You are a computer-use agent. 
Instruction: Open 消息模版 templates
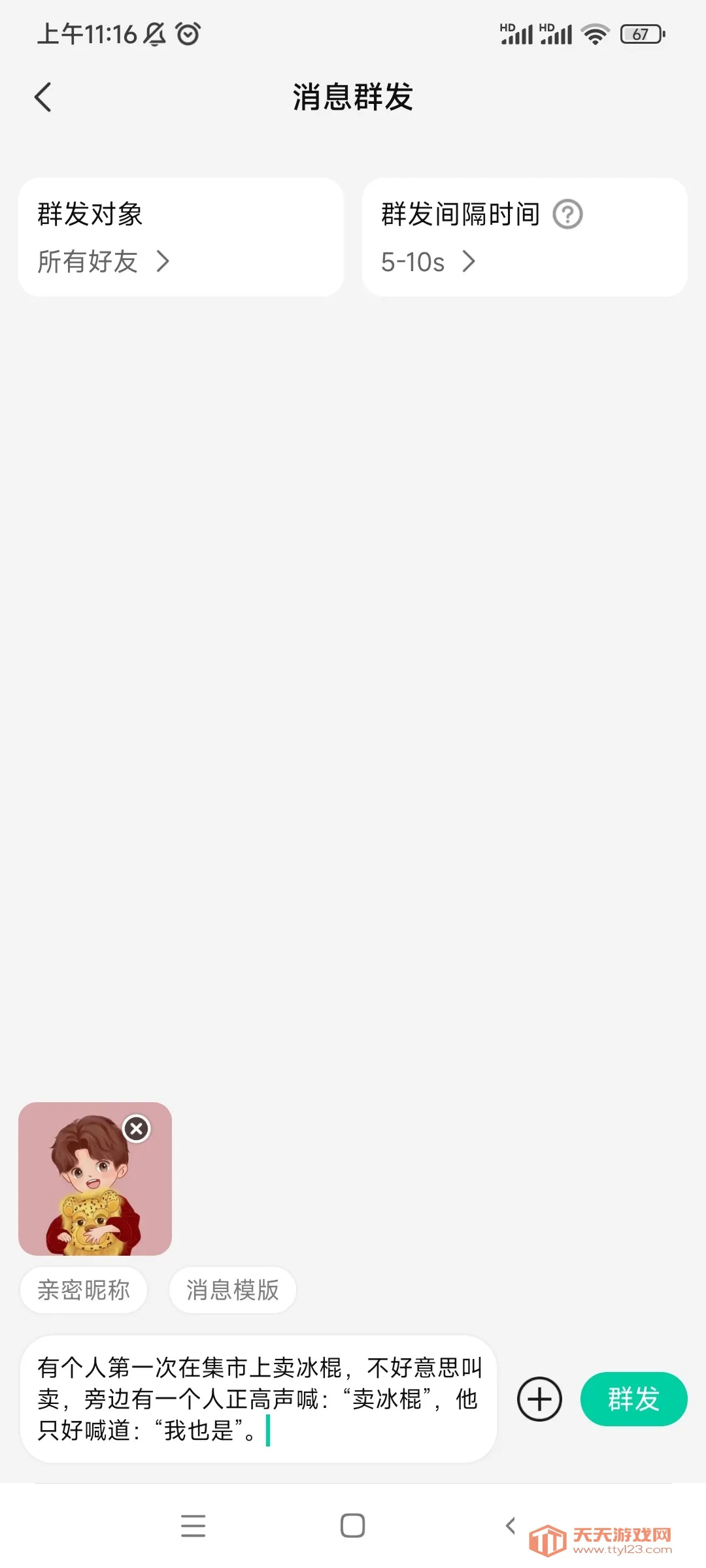pyautogui.click(x=232, y=1290)
